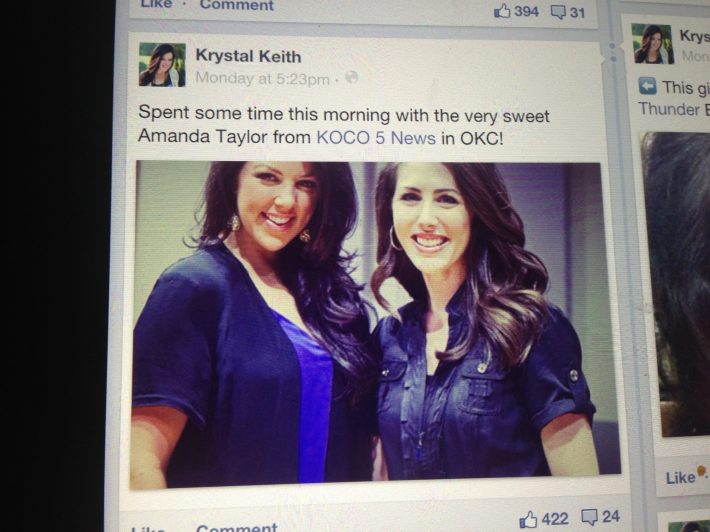Open the Krystal Keith name link
Image resolution: width=710 pixels, height=532 pixels.
[x=247, y=56]
